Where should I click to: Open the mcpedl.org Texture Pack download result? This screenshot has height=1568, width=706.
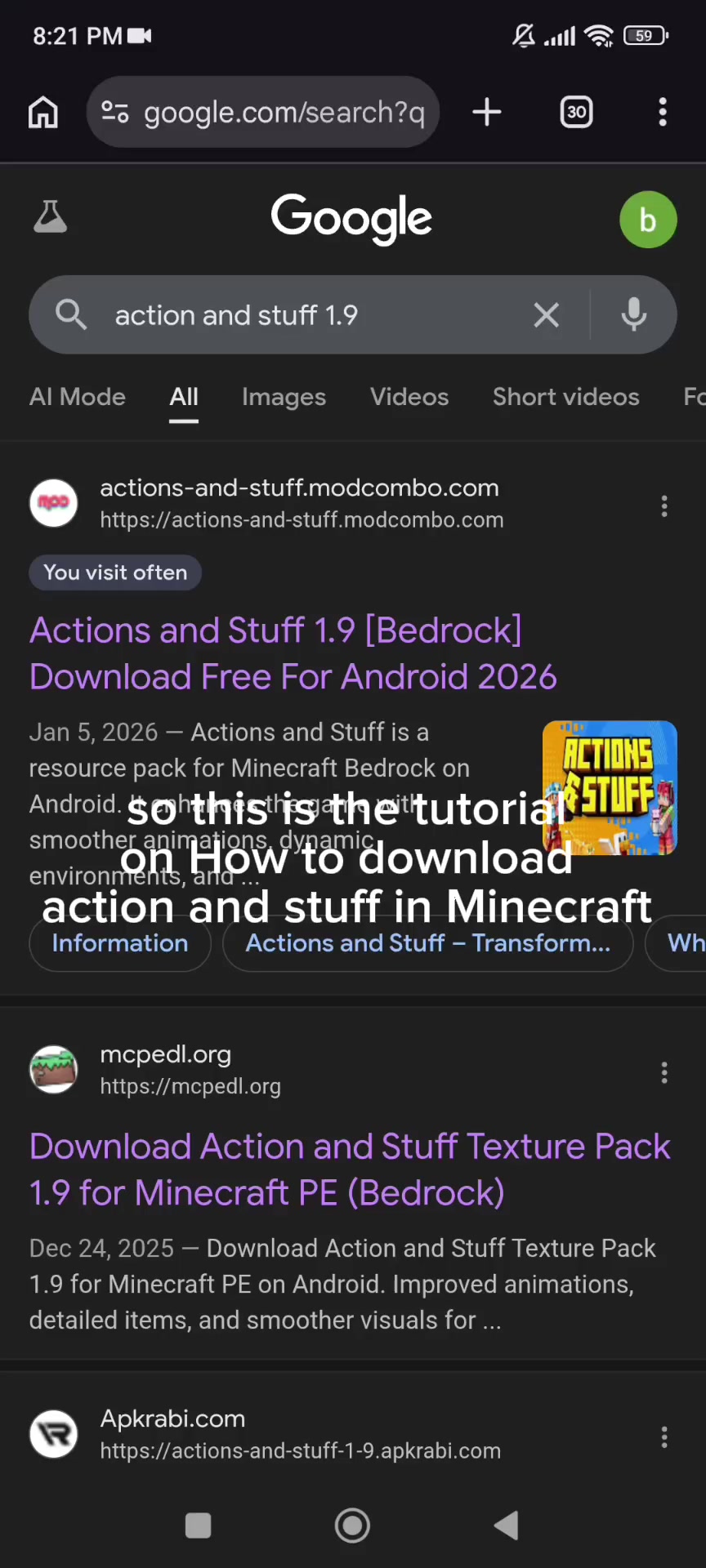coord(350,1169)
